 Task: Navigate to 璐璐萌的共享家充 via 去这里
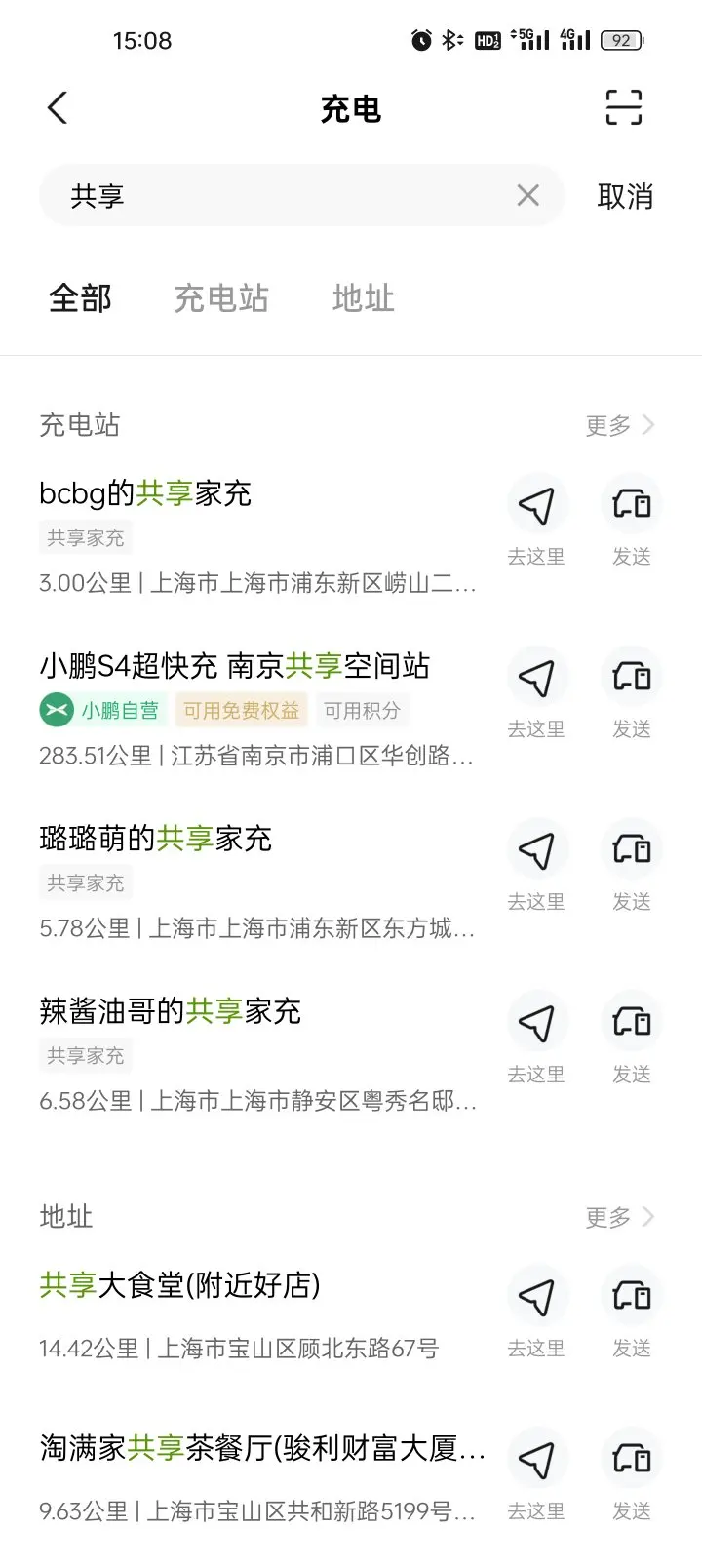[x=536, y=867]
